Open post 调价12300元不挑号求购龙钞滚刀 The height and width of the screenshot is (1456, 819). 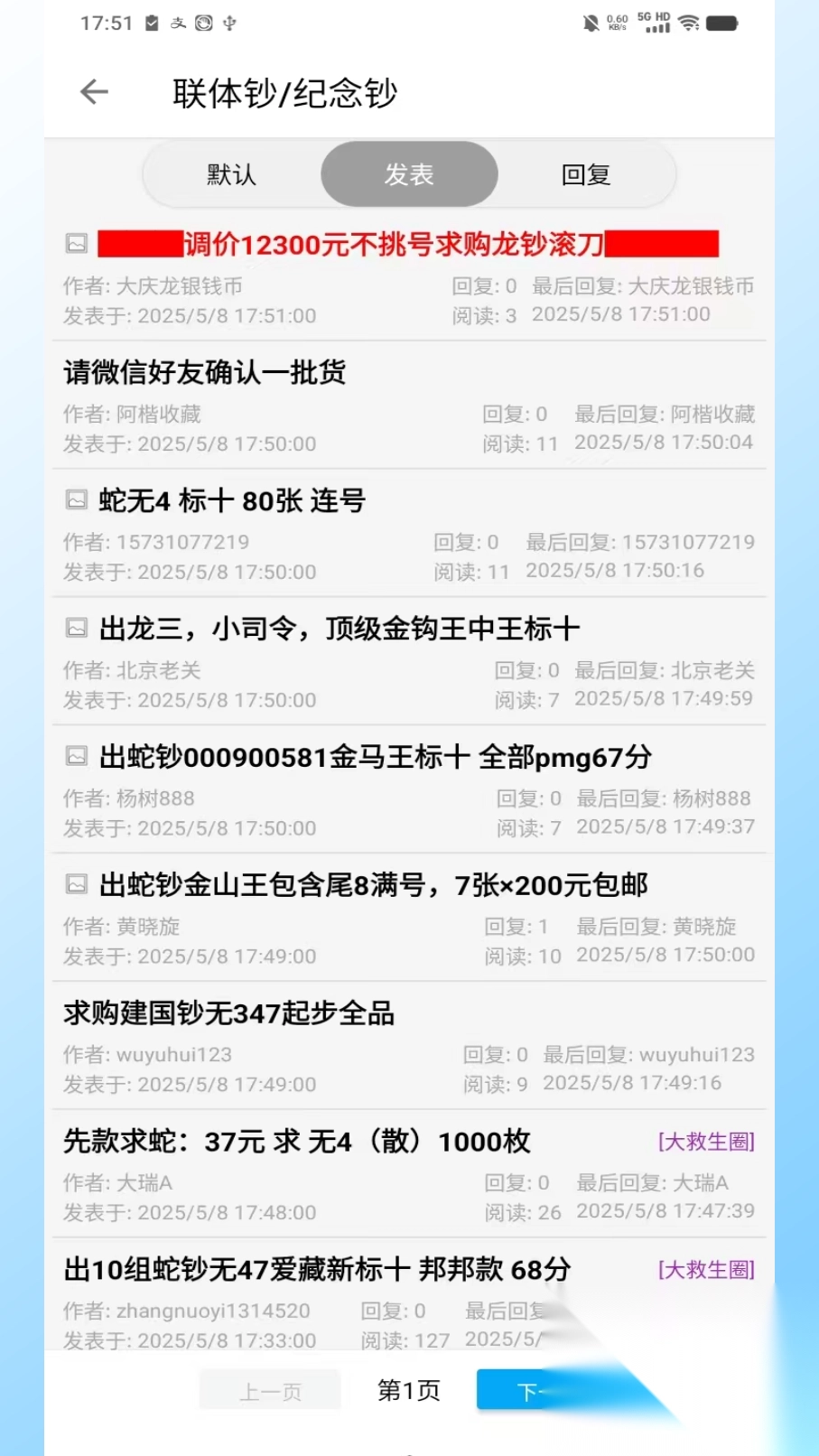click(x=394, y=244)
